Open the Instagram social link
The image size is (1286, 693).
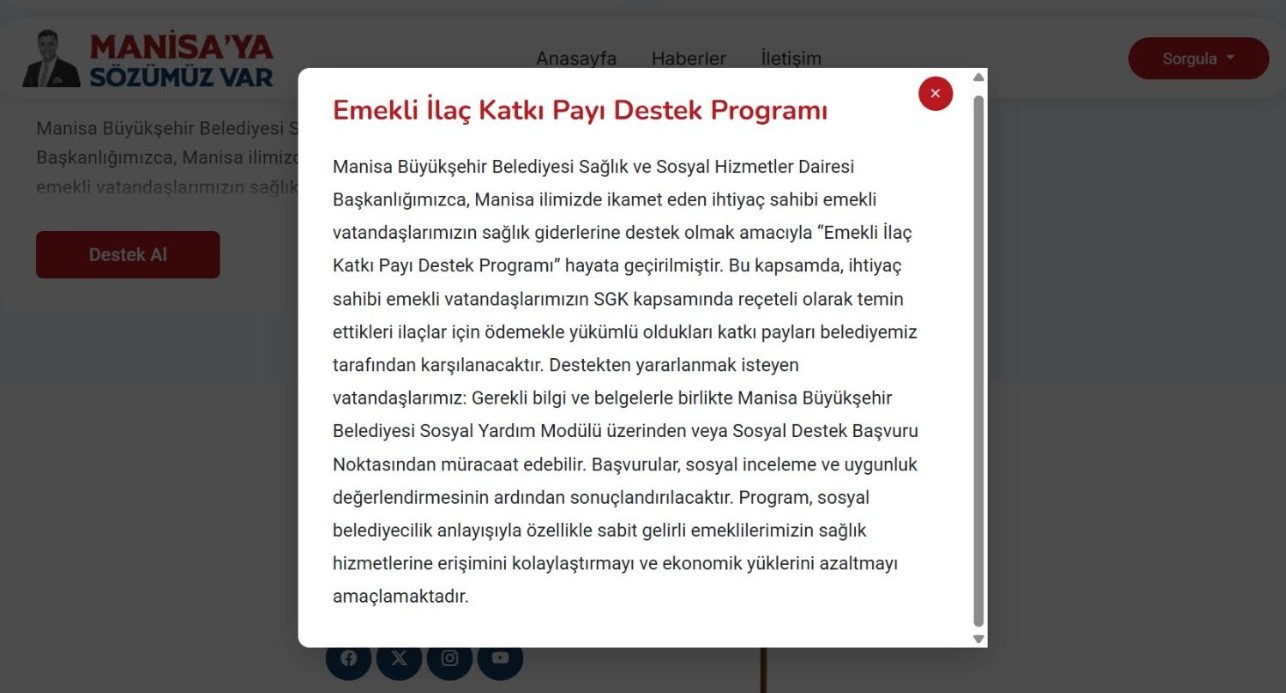tap(450, 659)
